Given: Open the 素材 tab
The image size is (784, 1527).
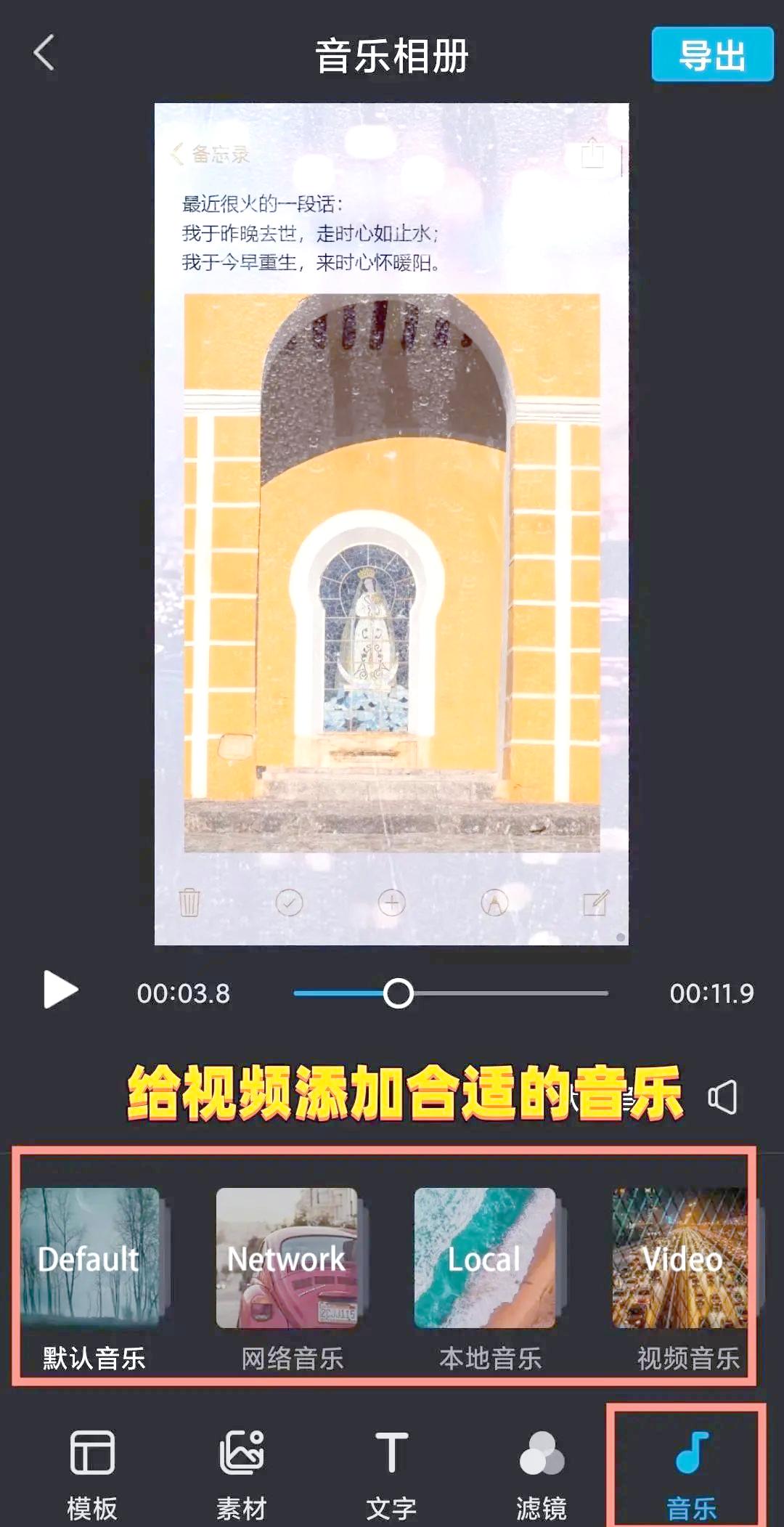Looking at the screenshot, I should tap(242, 1474).
